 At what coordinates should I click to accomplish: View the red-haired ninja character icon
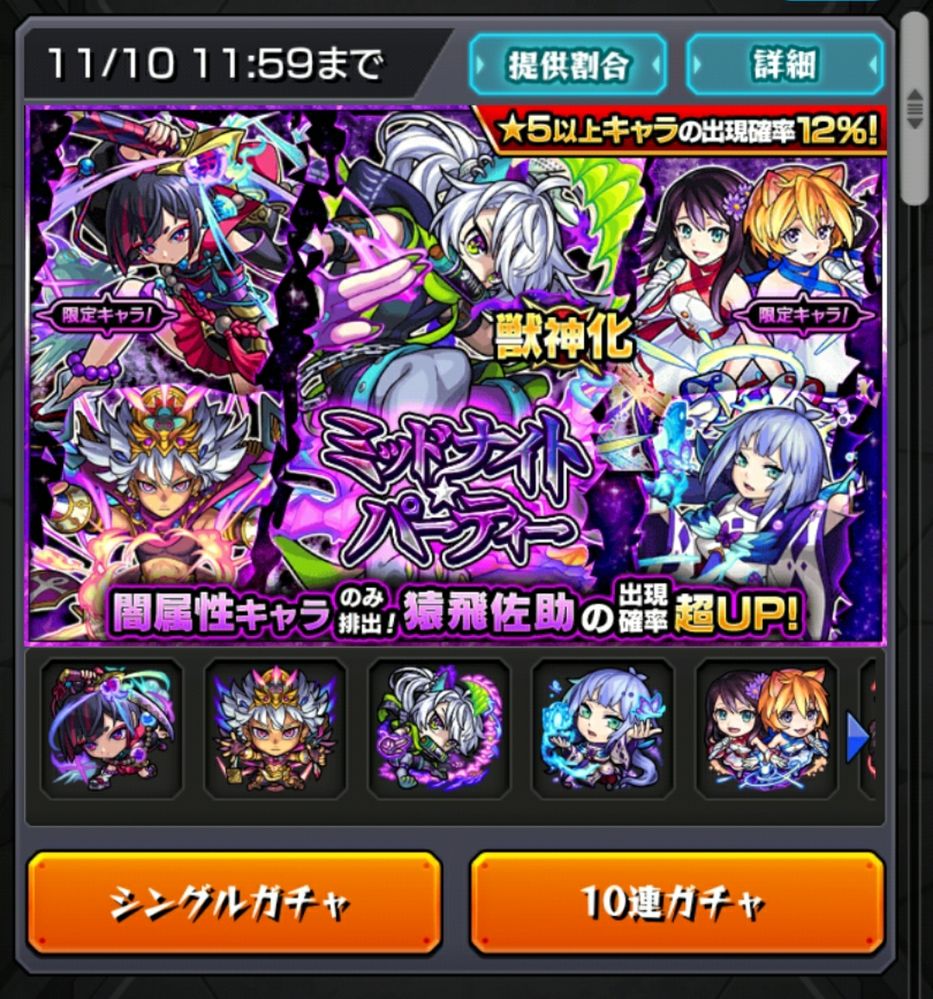pos(111,729)
